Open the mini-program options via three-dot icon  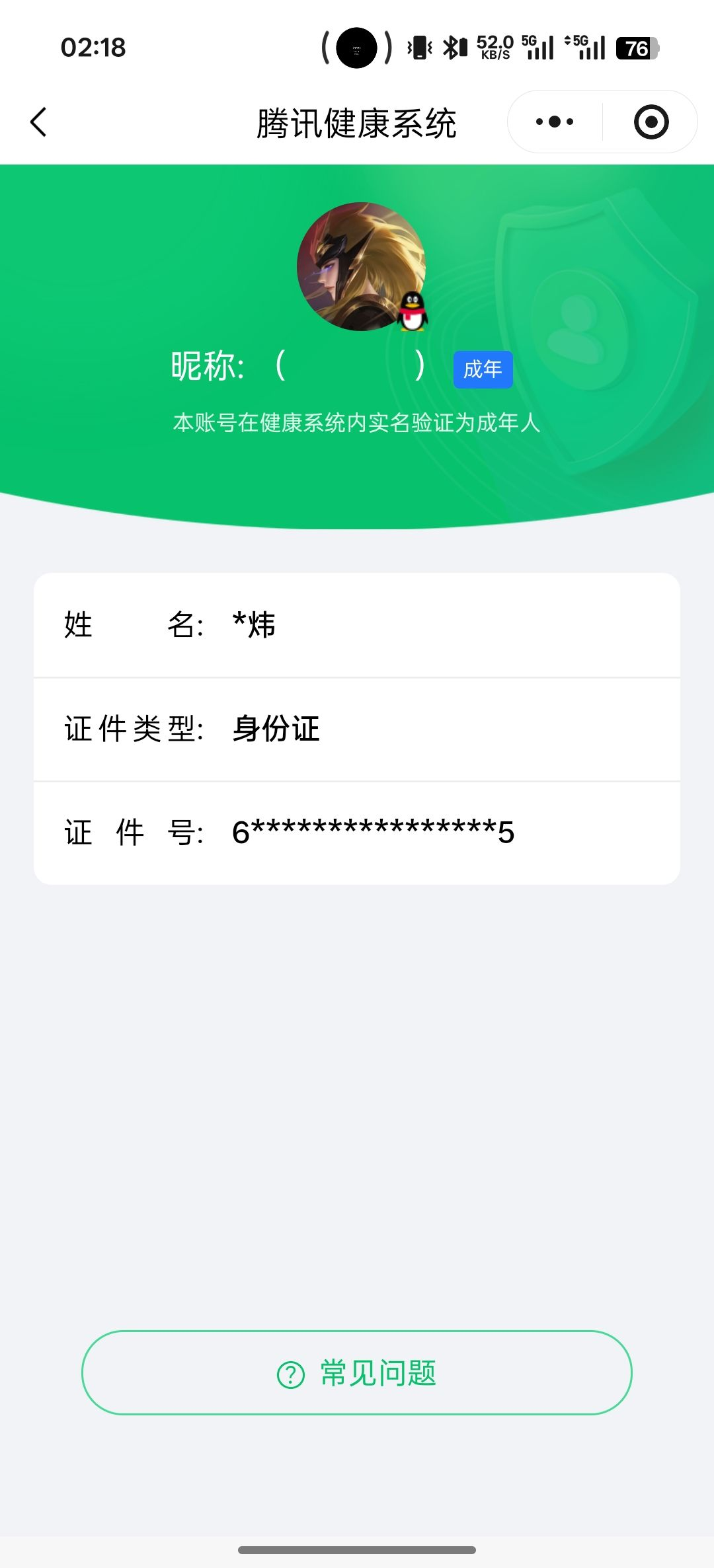coord(554,121)
